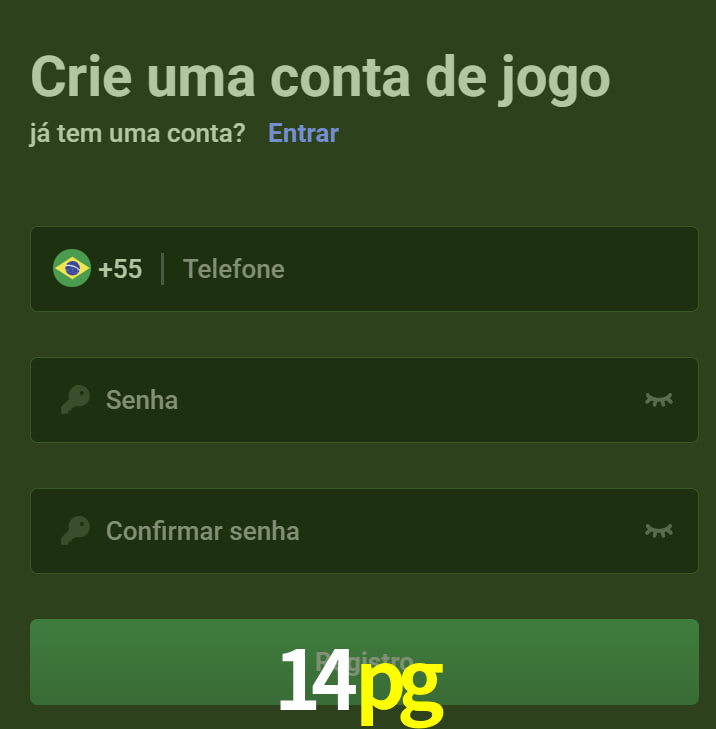
Task: Open the +55 country code selector
Action: tap(98, 269)
